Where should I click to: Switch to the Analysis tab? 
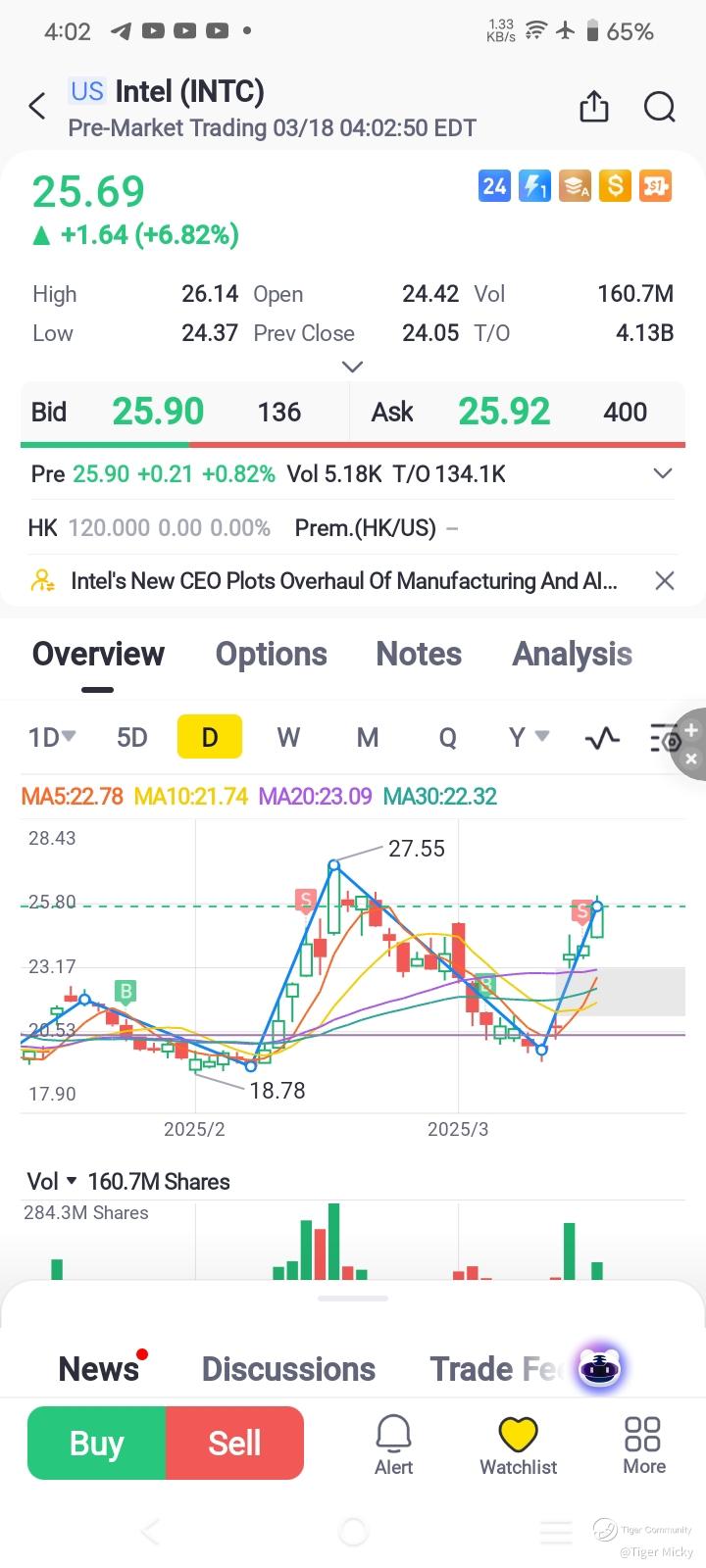572,654
